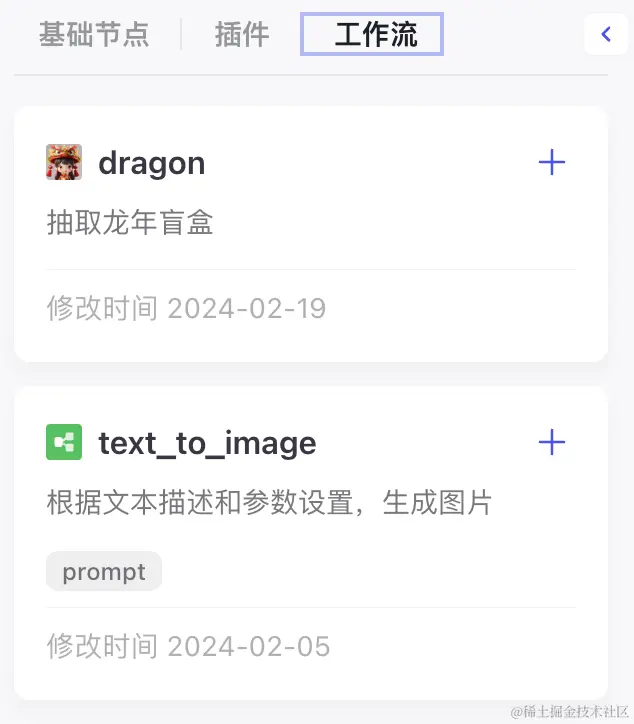
Task: Add the dragon workflow with plus icon
Action: pyautogui.click(x=552, y=163)
